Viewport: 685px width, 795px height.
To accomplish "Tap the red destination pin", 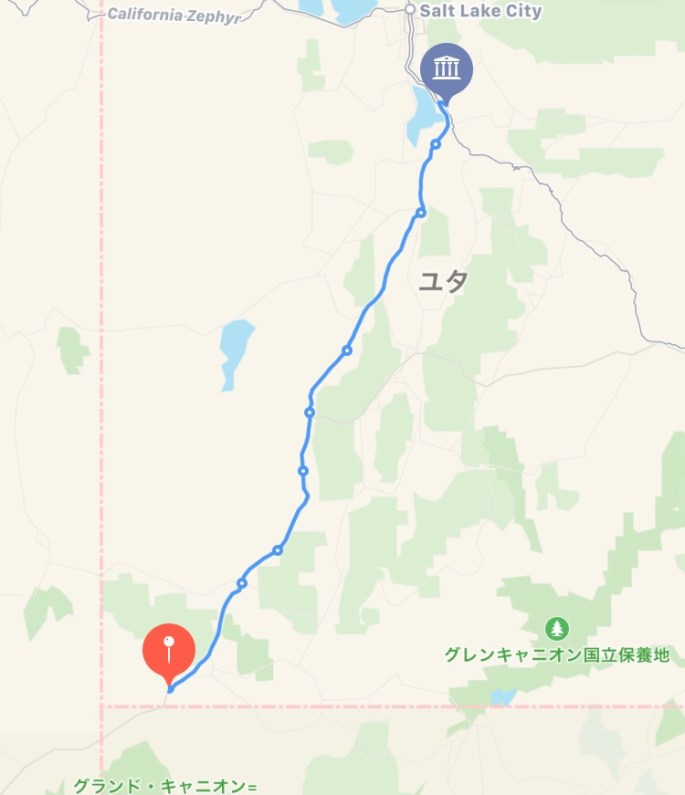I will point(169,651).
